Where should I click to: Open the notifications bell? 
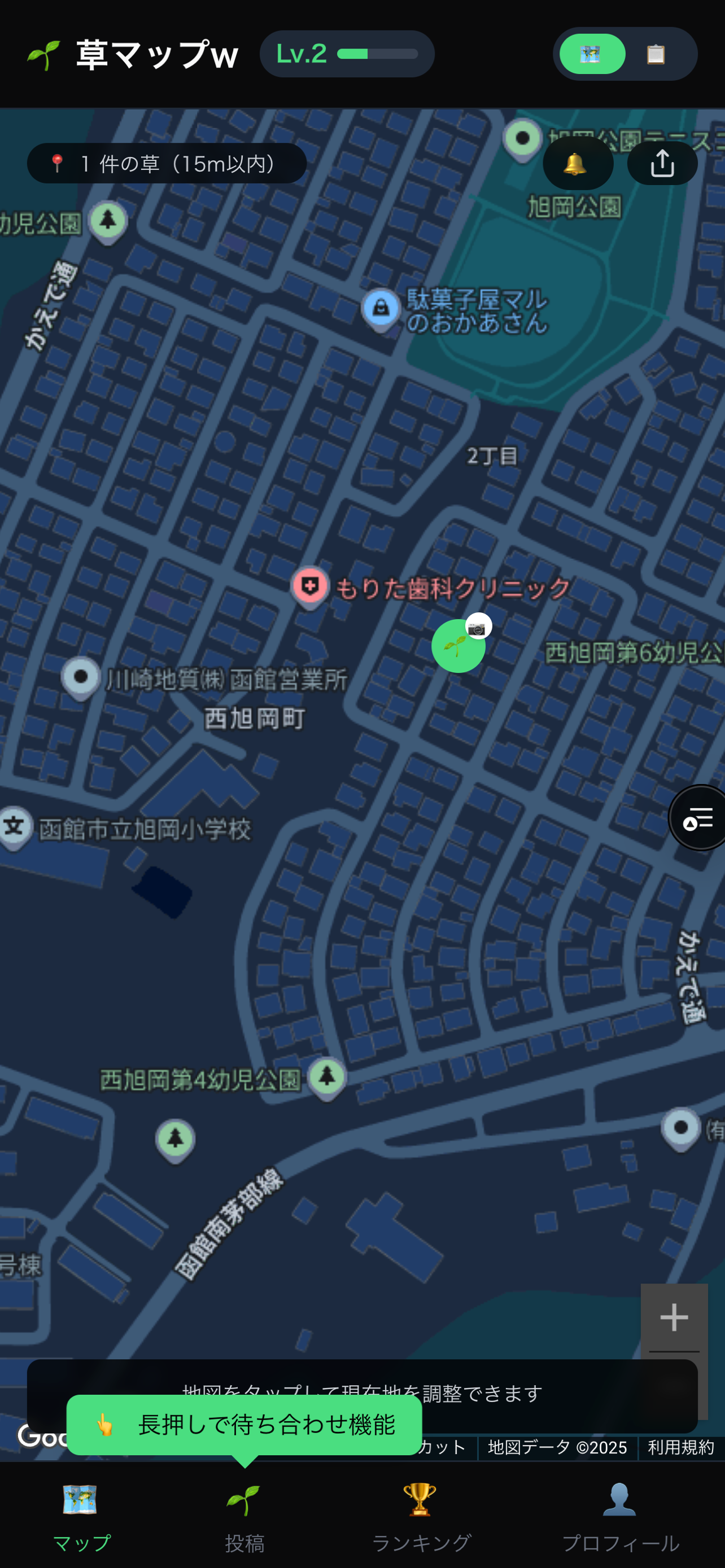pos(577,164)
